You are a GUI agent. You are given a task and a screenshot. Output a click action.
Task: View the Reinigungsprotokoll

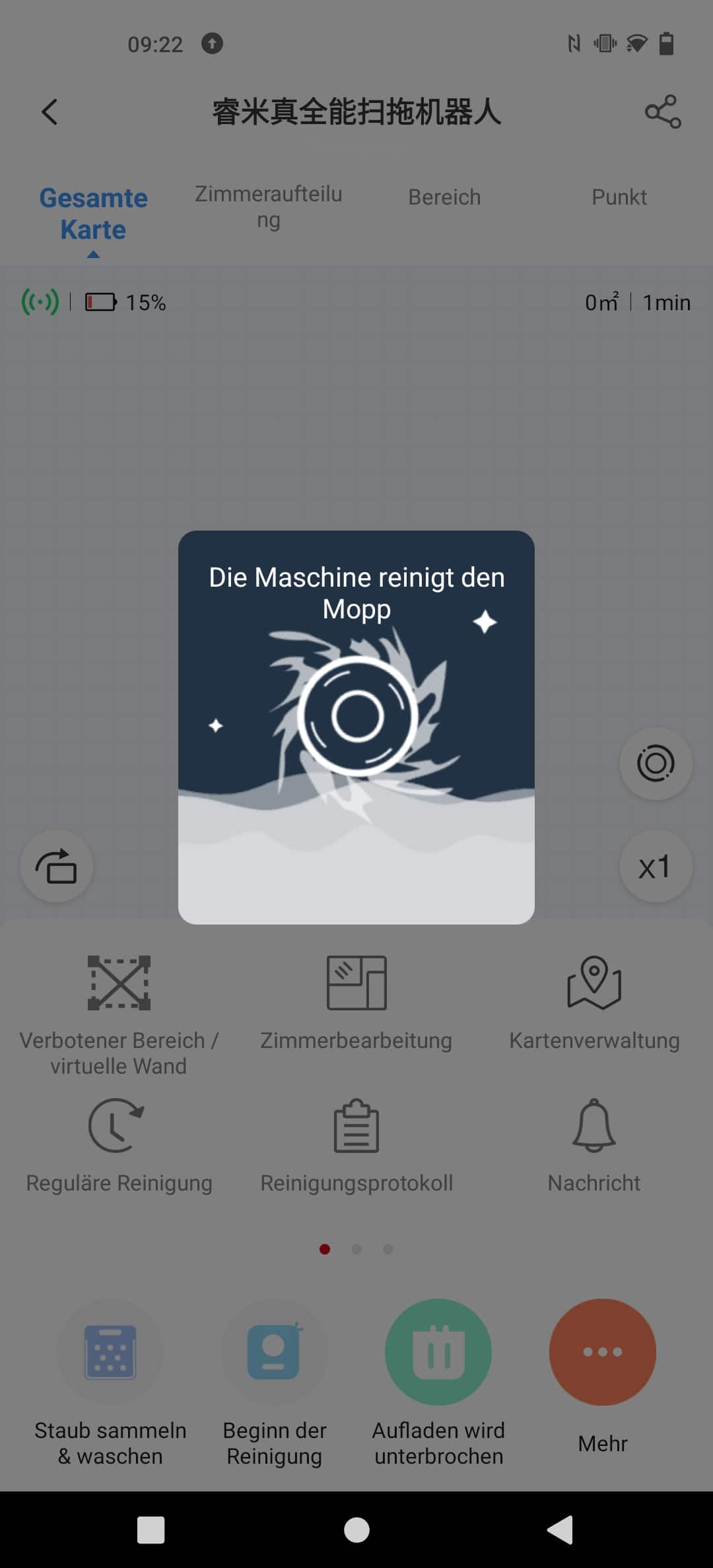point(356,1146)
